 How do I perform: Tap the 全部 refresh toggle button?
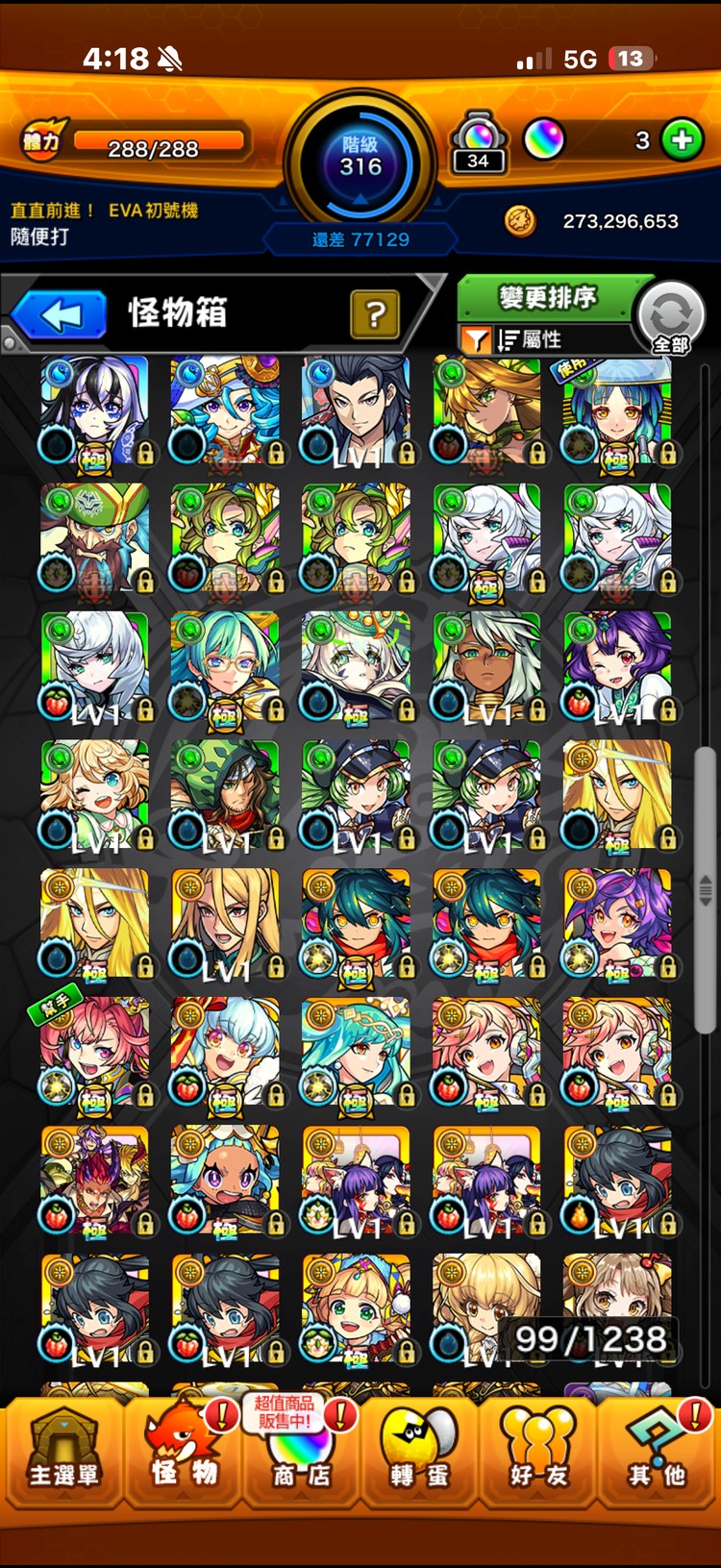coord(671,319)
